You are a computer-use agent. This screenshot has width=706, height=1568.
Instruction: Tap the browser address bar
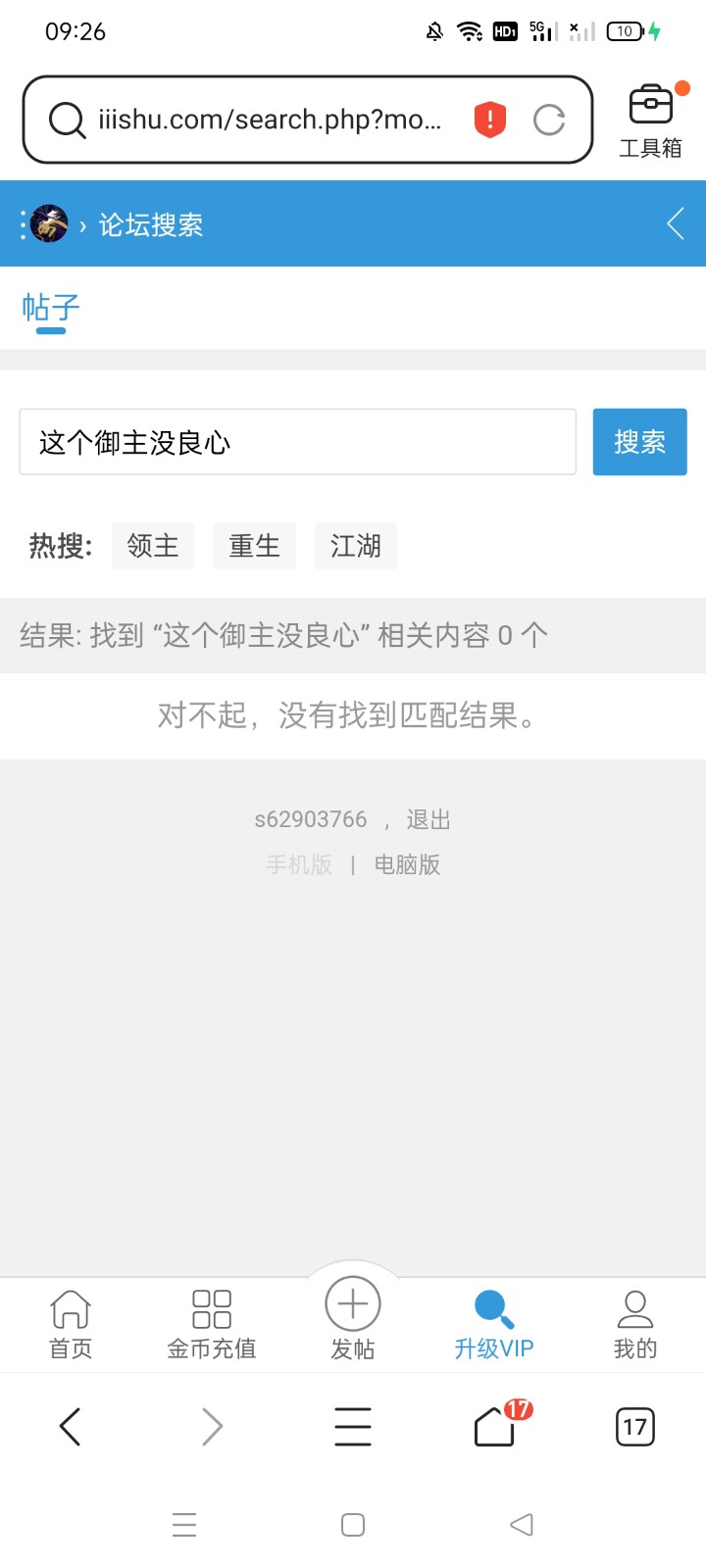270,120
